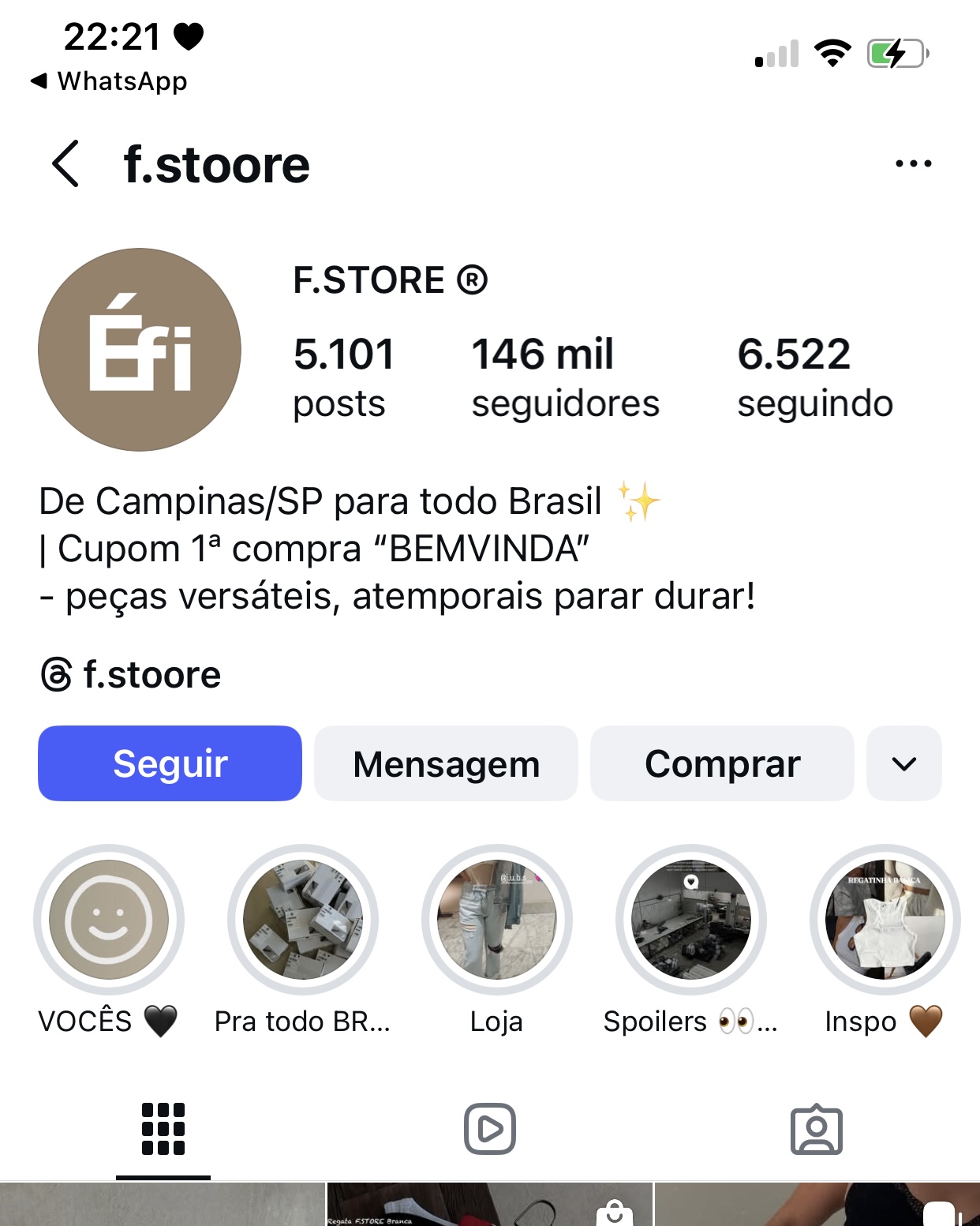
Task: Open the Inspo story highlight
Action: 882,920
